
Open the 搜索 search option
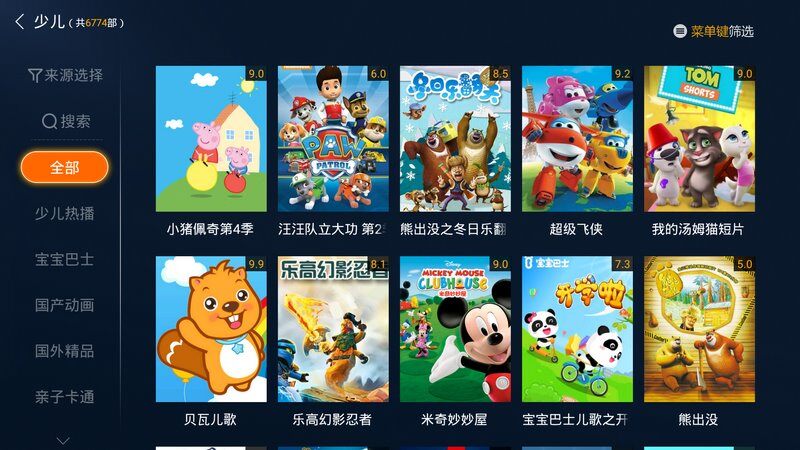65,121
